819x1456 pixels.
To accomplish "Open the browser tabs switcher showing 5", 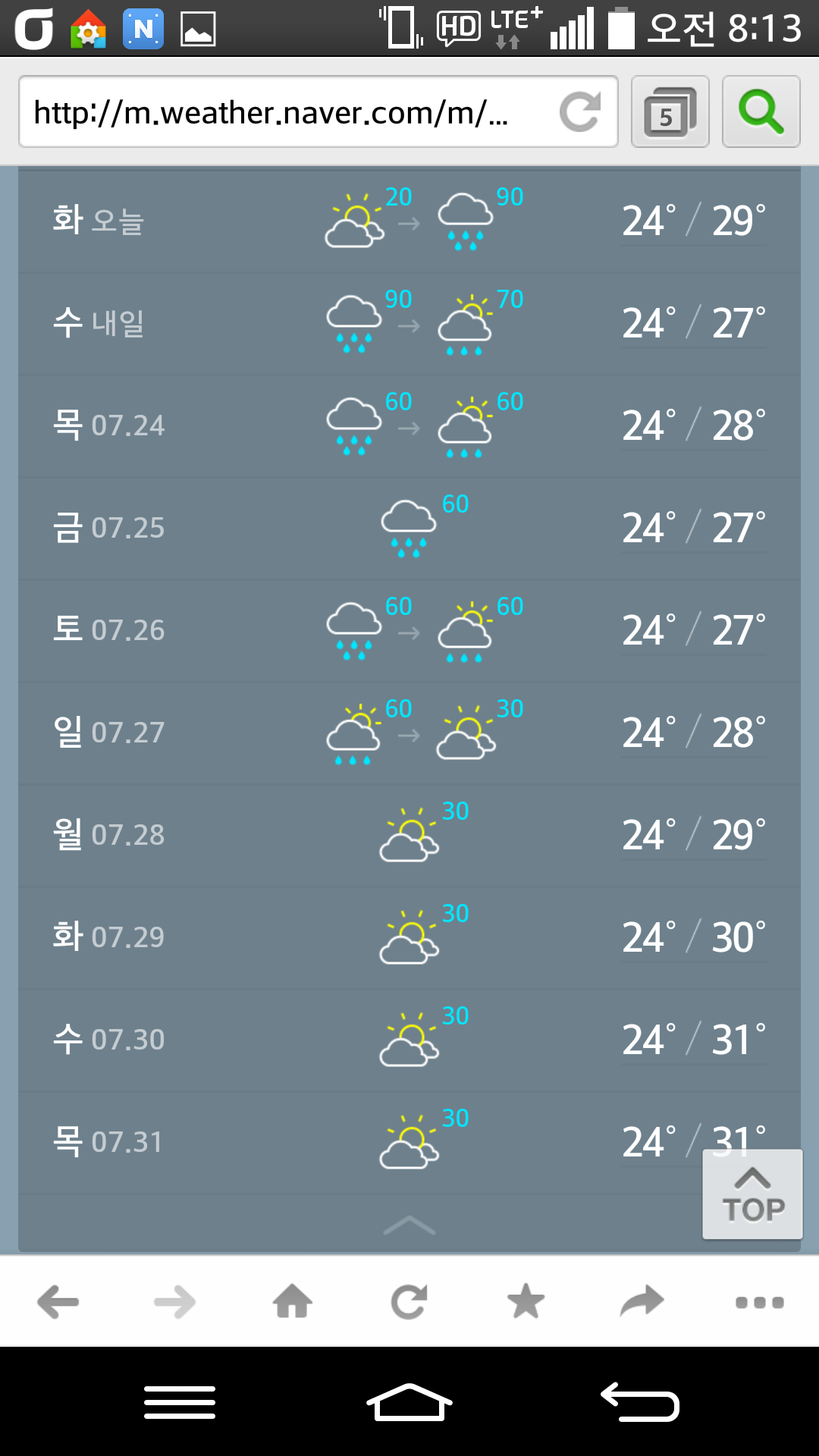I will [670, 112].
